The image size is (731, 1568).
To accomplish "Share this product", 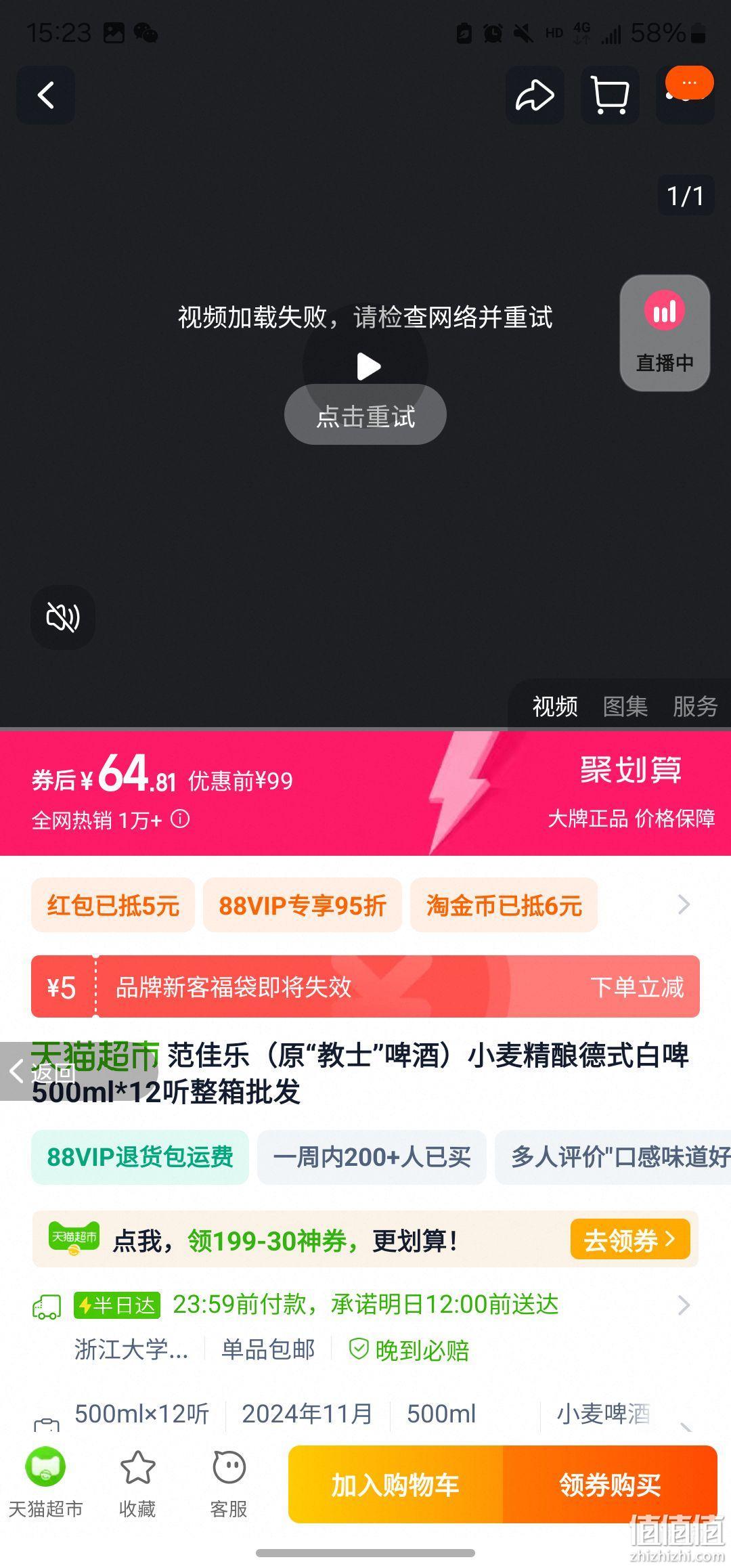I will click(x=535, y=95).
